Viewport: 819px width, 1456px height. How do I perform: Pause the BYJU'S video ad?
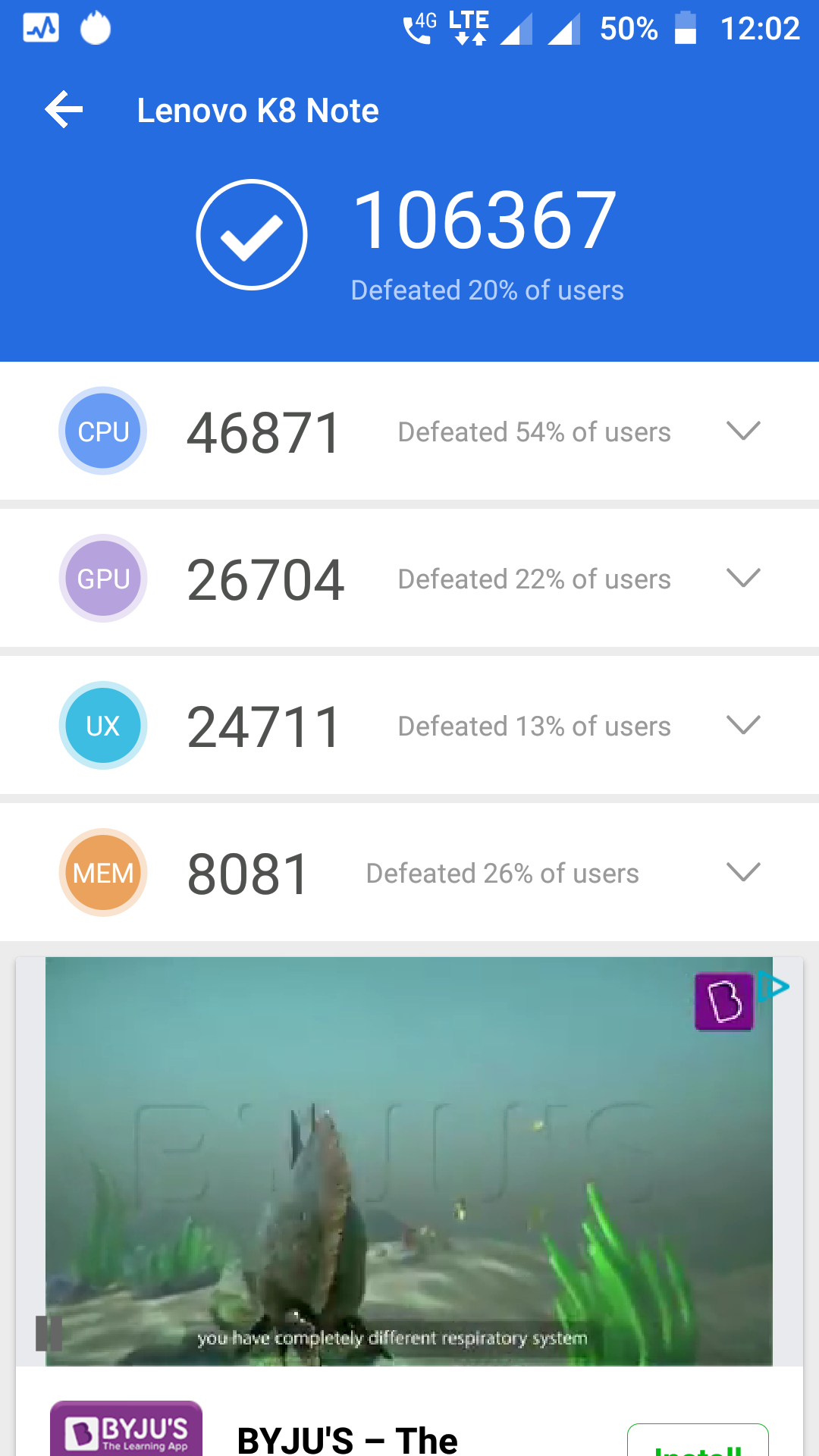[x=49, y=1333]
